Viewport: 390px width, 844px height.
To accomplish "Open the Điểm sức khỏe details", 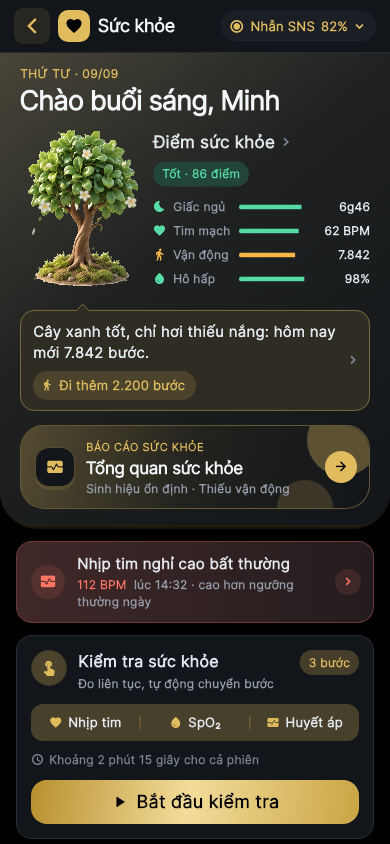I will 221,142.
